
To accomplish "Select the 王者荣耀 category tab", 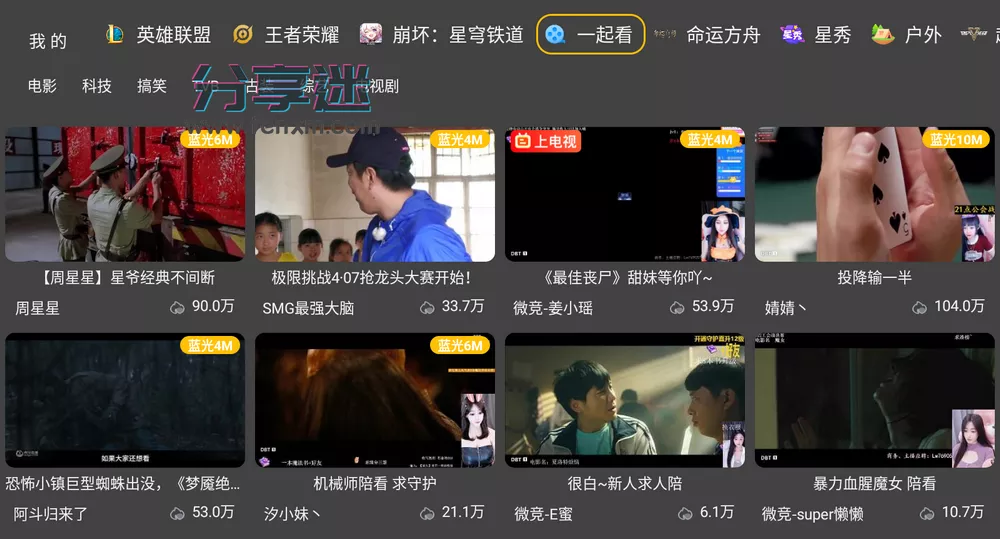I will click(286, 35).
